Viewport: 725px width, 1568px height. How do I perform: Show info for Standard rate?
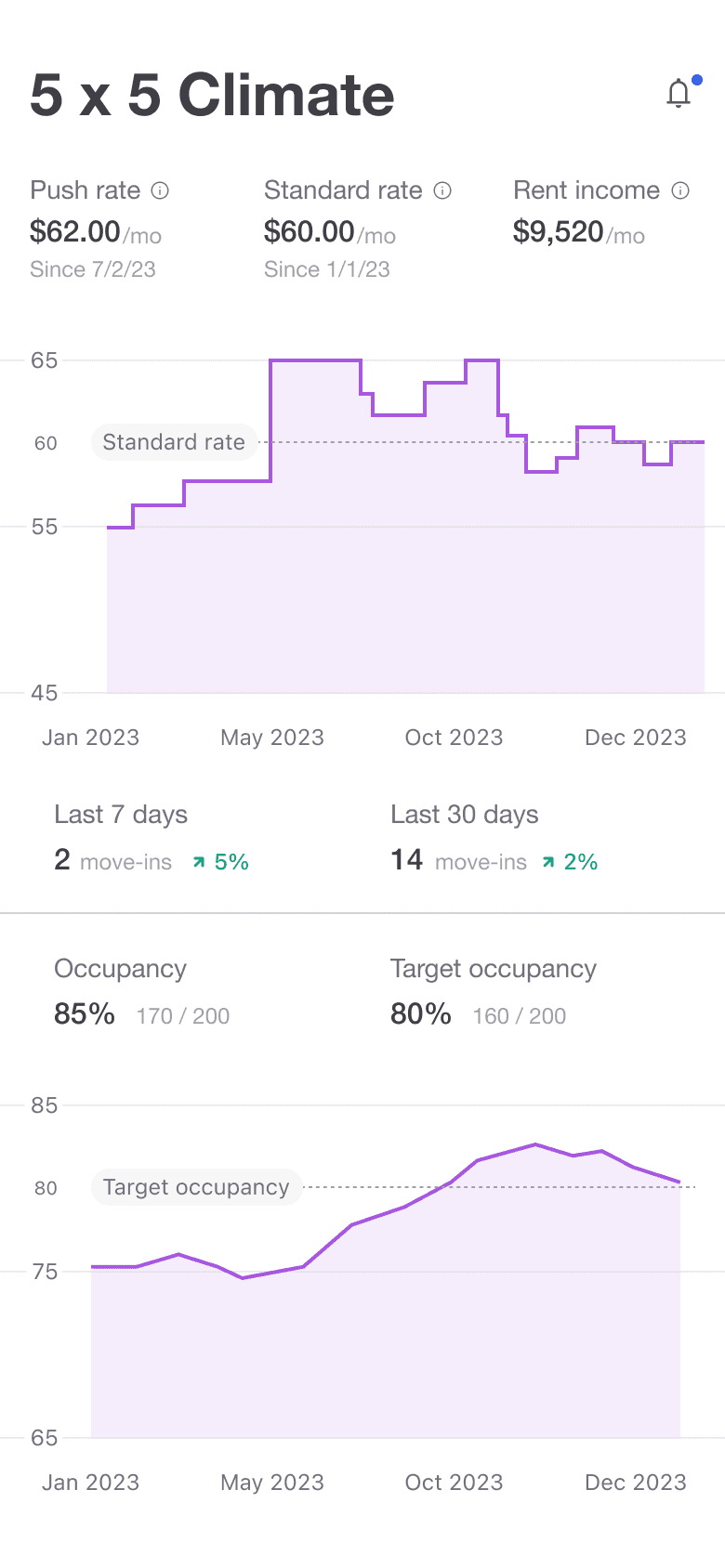point(442,190)
